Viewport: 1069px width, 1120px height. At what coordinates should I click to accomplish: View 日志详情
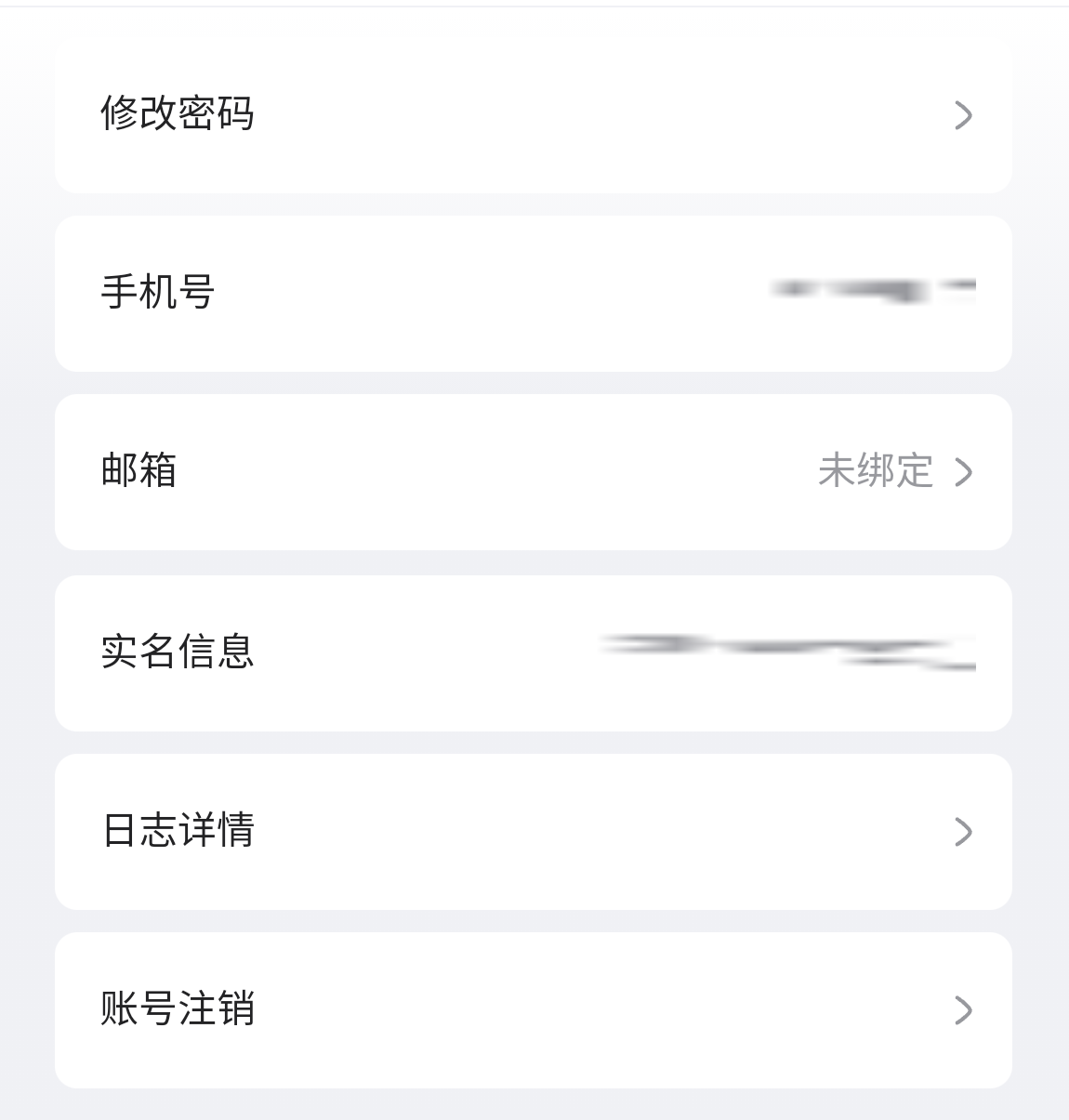(533, 831)
